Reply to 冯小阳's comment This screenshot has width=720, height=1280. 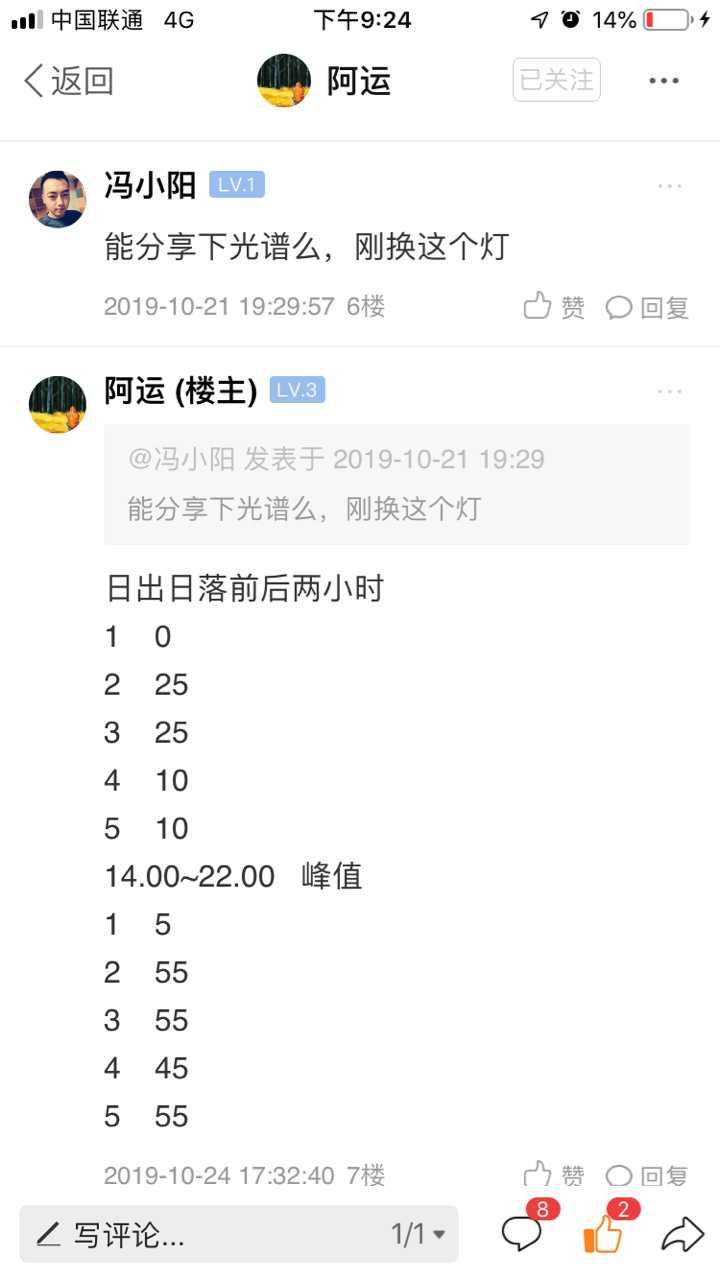coord(648,307)
